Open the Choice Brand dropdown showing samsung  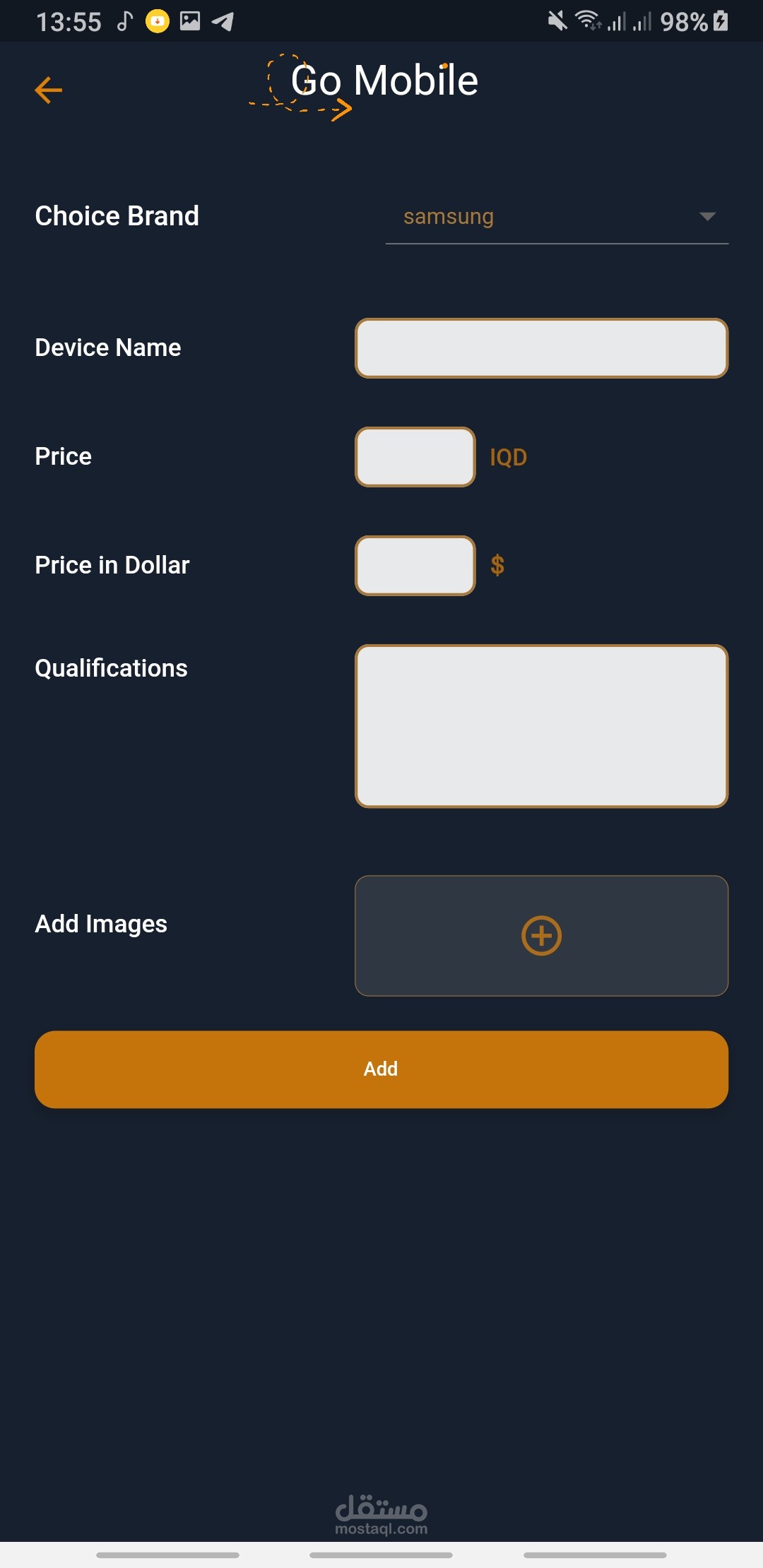click(557, 217)
